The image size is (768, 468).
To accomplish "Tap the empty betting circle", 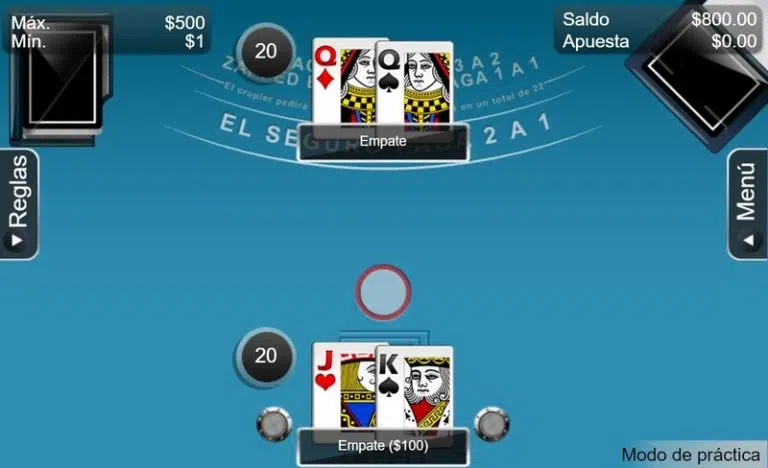I will pyautogui.click(x=384, y=291).
